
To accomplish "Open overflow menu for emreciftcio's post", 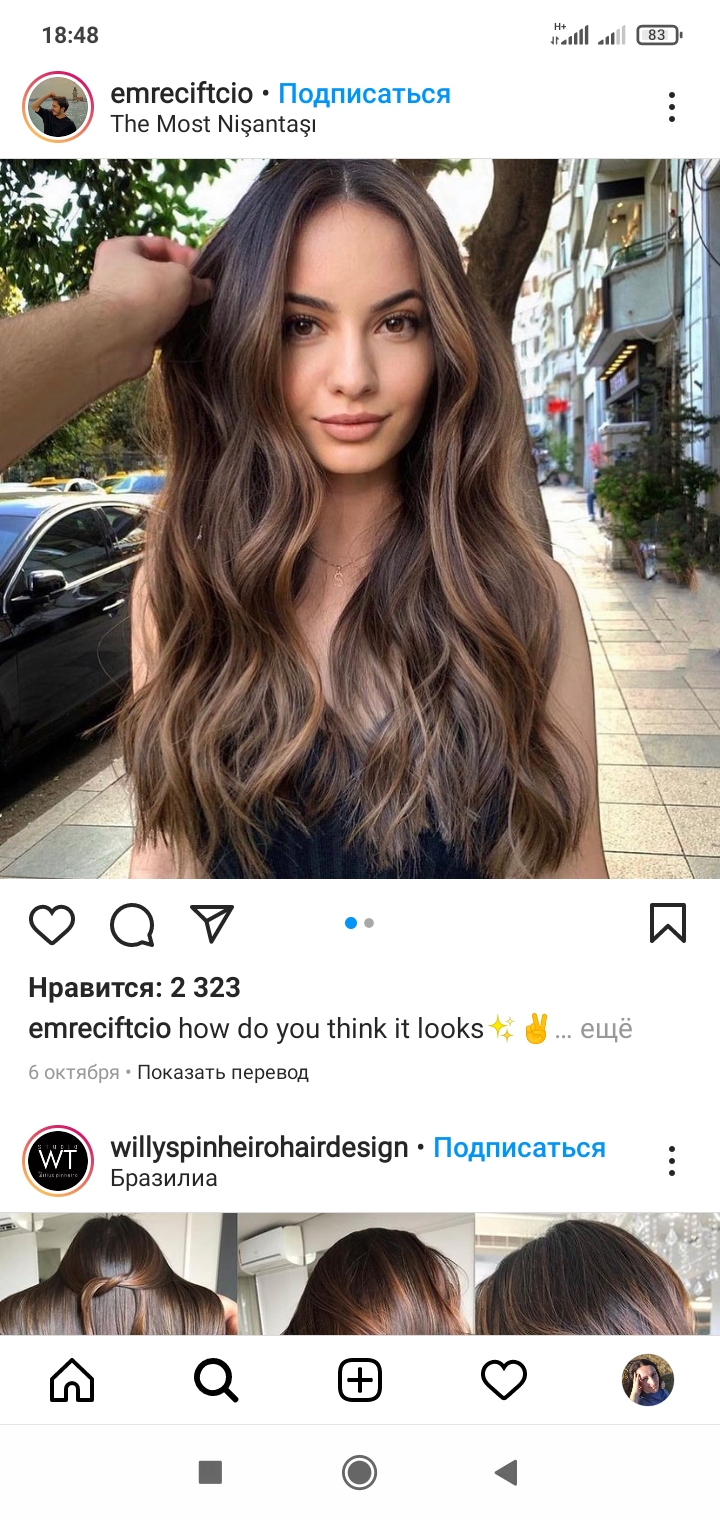I will tap(671, 107).
